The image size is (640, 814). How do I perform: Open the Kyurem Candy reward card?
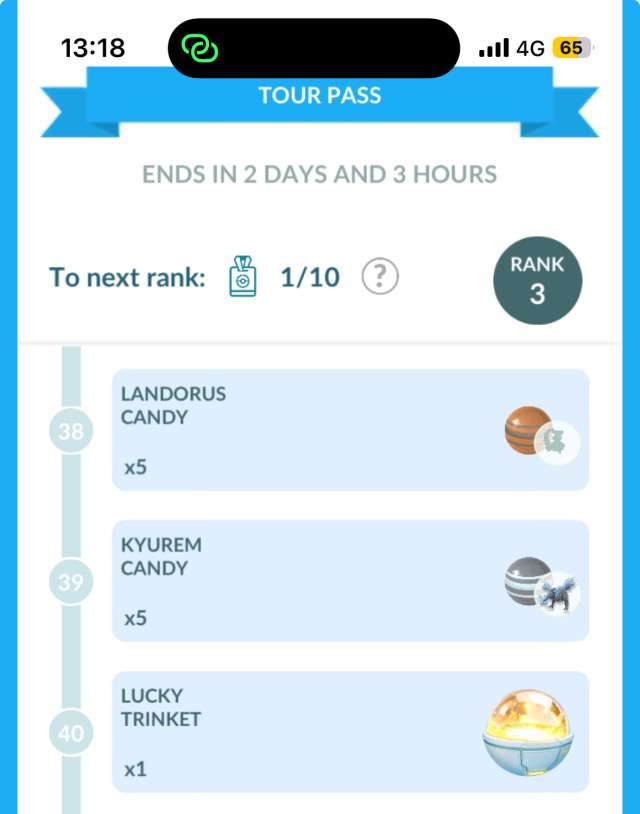pyautogui.click(x=350, y=581)
